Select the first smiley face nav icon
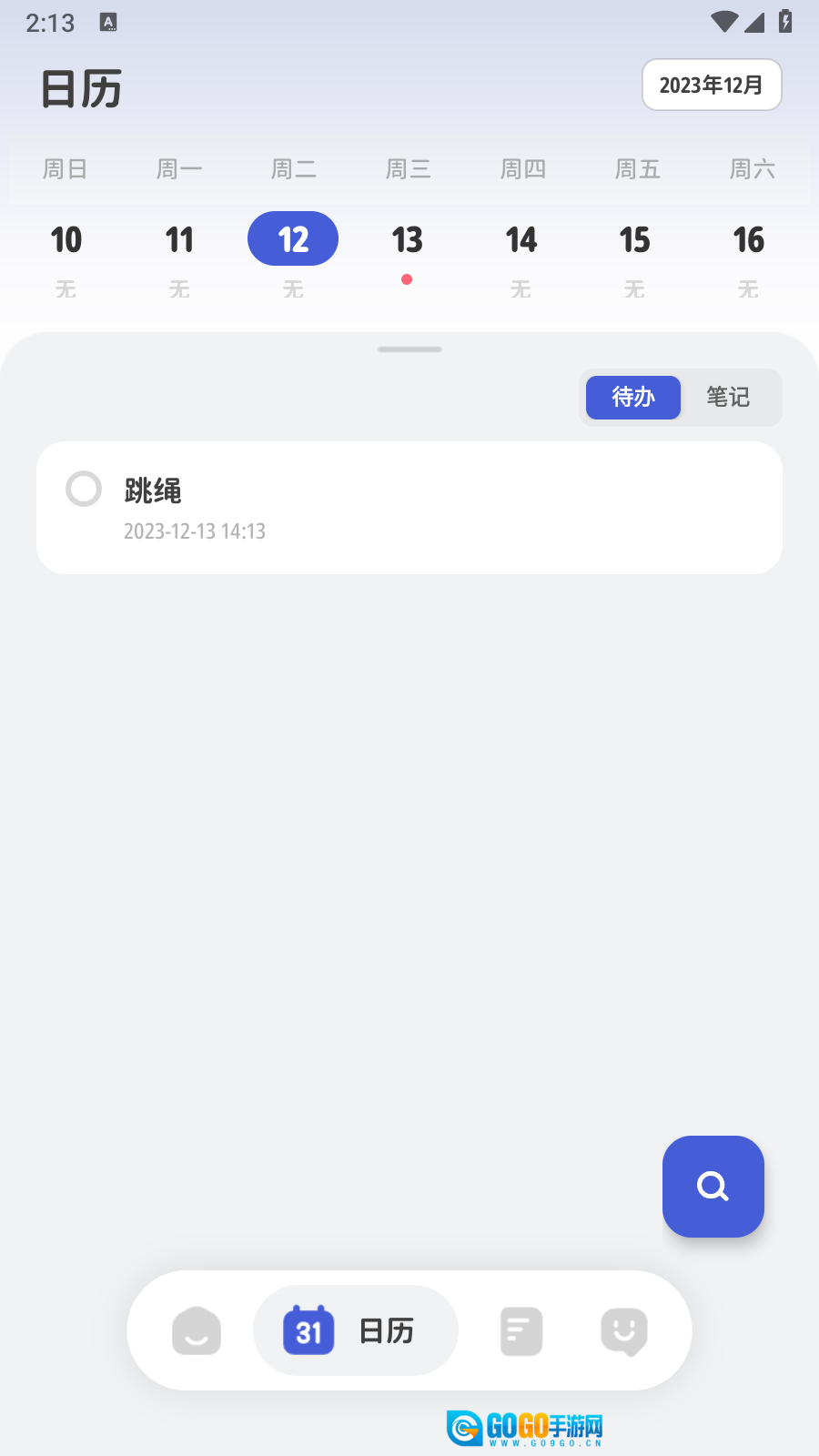The height and width of the screenshot is (1456, 819). coord(195,1330)
